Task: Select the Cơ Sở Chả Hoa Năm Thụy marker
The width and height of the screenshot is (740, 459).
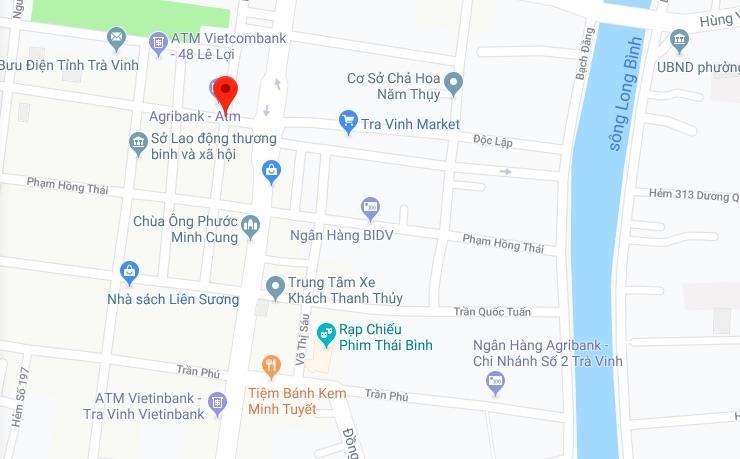Action: tap(453, 83)
